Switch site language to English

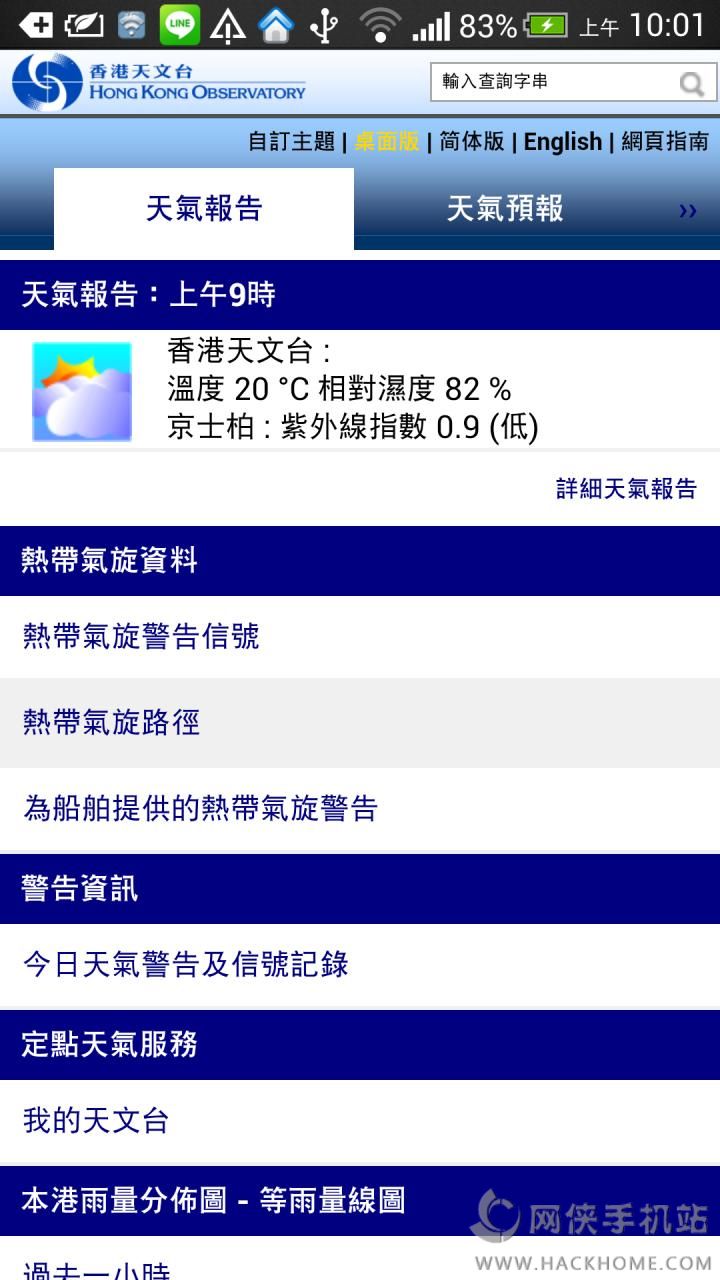click(563, 141)
